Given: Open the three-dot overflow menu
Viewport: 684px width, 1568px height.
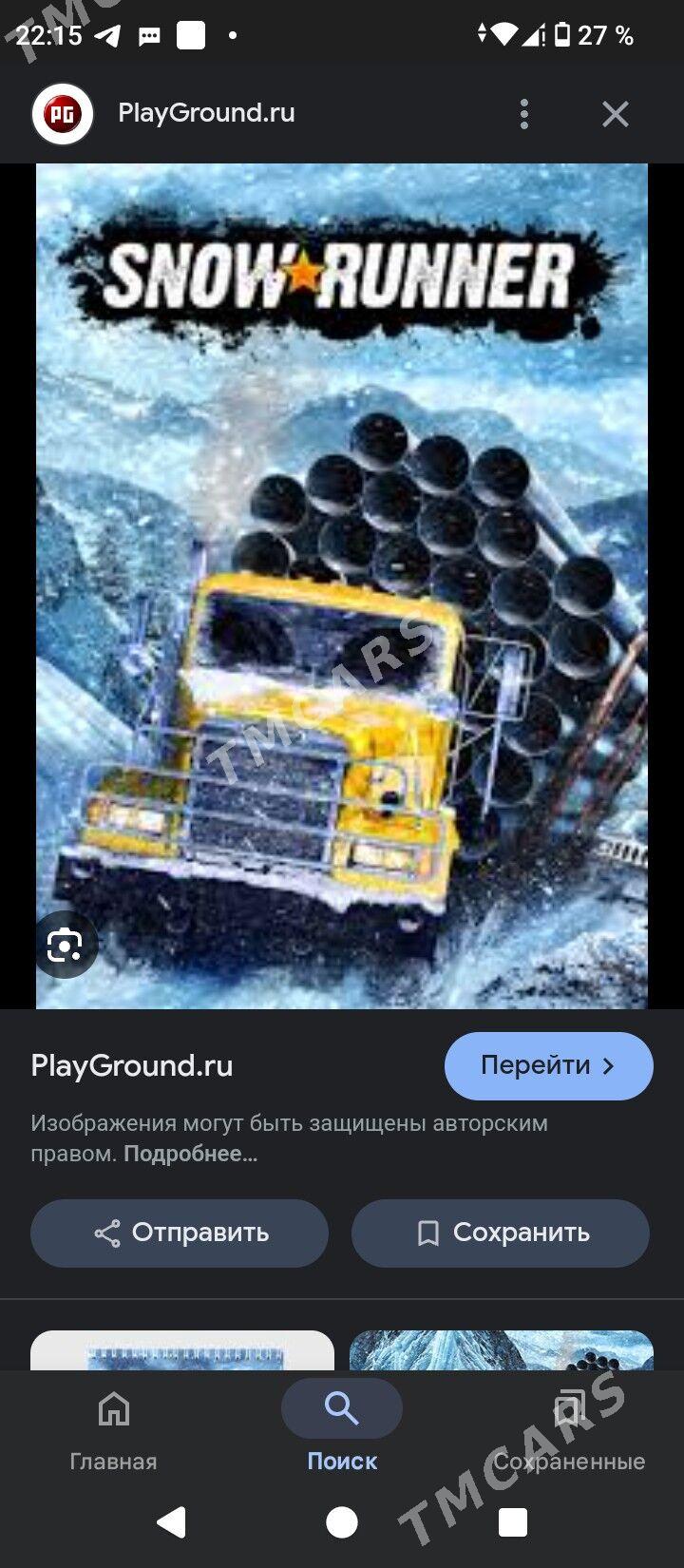Looking at the screenshot, I should [524, 114].
